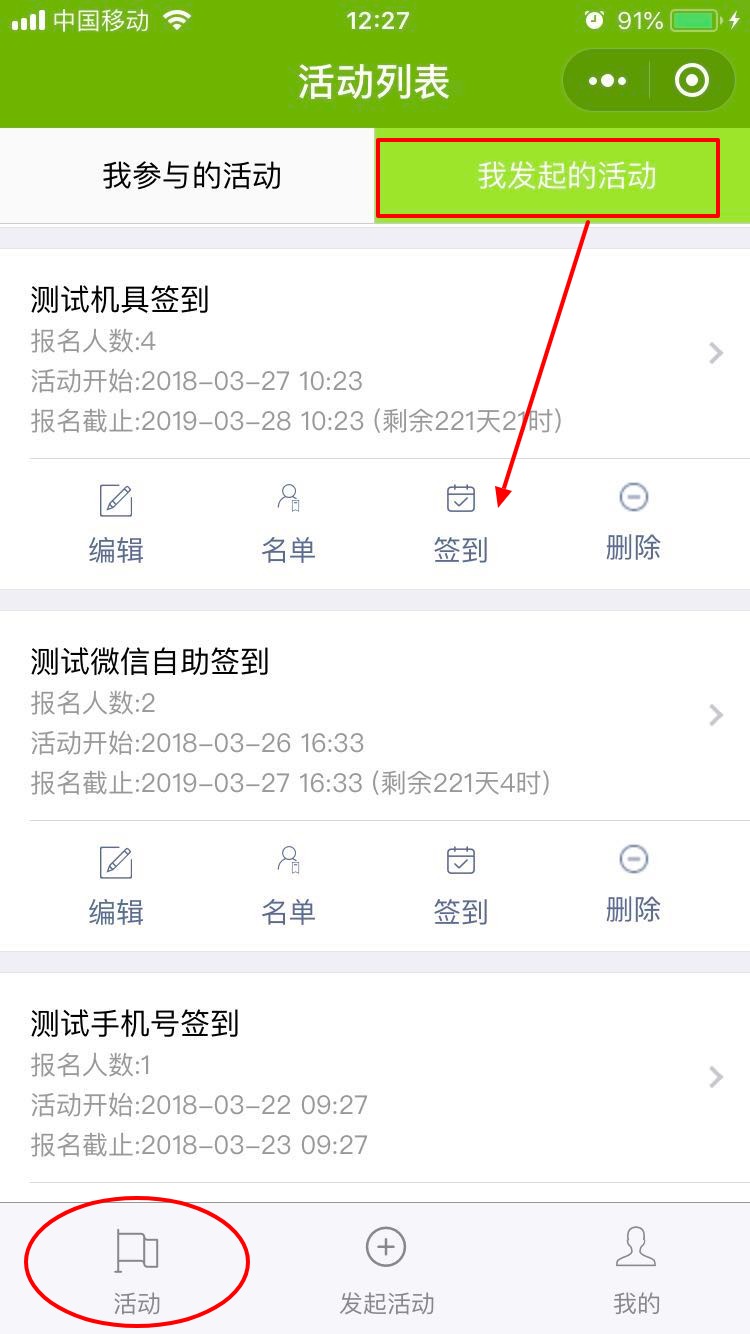Edit the 测试微信自助签到 activity
The height and width of the screenshot is (1334, 750).
116,885
